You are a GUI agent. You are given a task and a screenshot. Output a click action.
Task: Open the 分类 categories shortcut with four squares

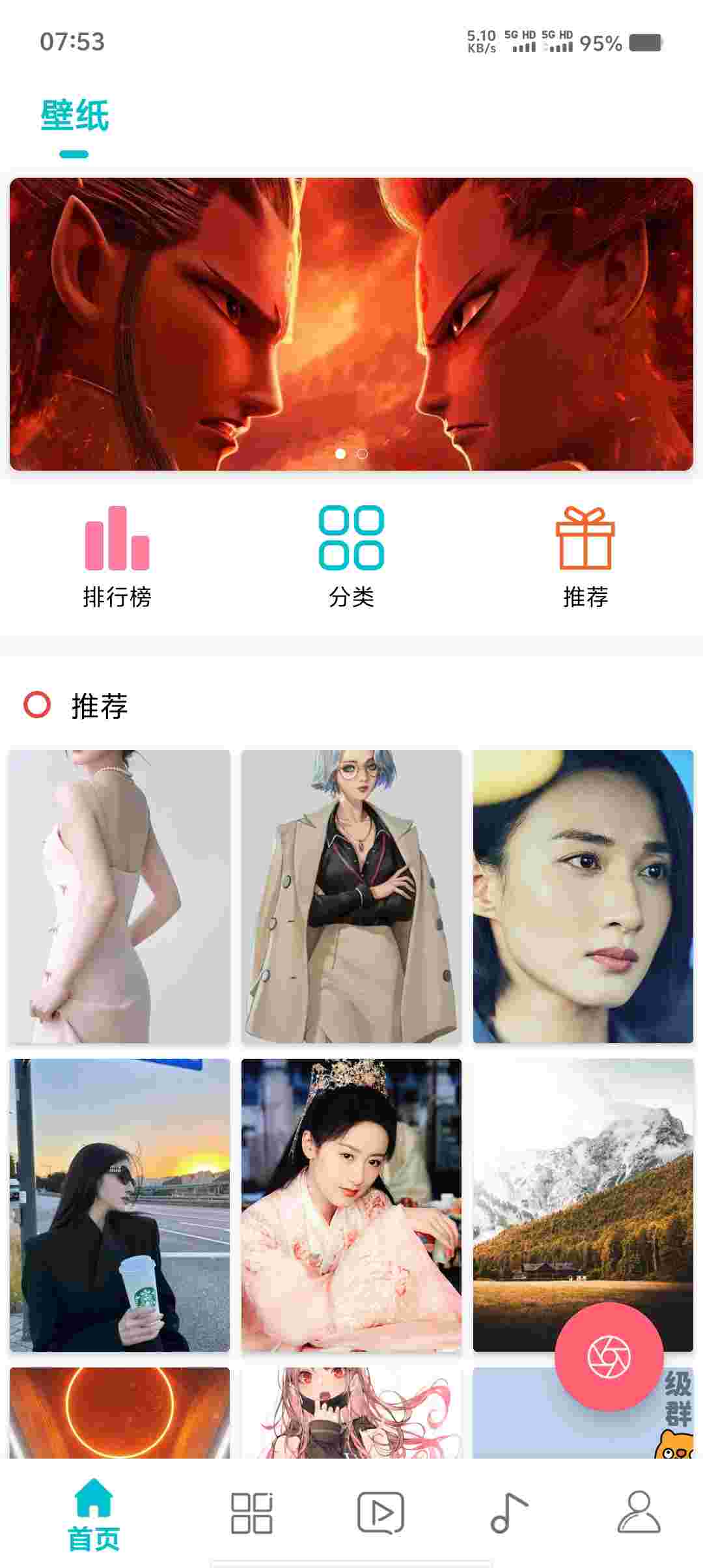pyautogui.click(x=351, y=557)
